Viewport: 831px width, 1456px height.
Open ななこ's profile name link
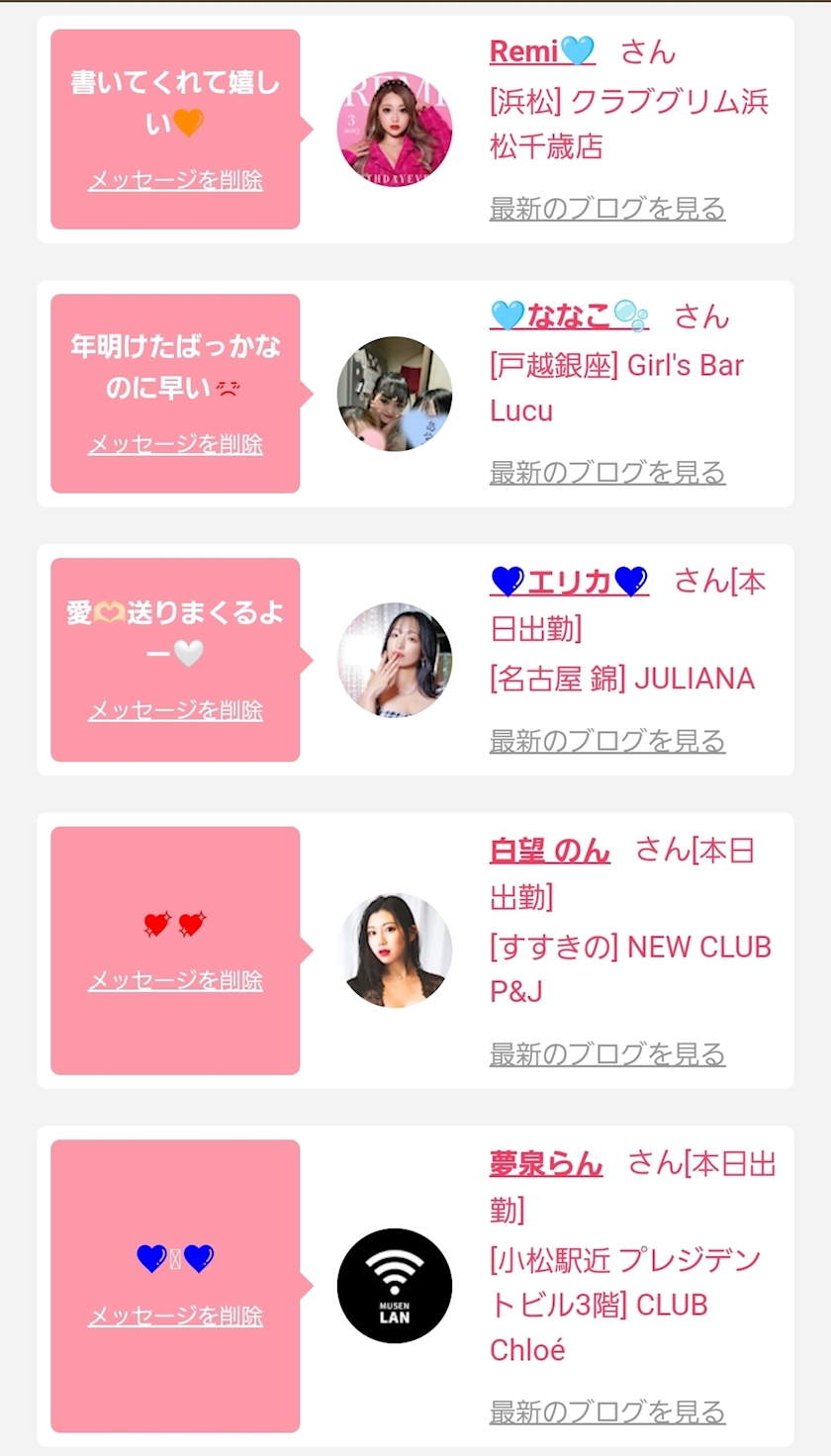pyautogui.click(x=569, y=317)
